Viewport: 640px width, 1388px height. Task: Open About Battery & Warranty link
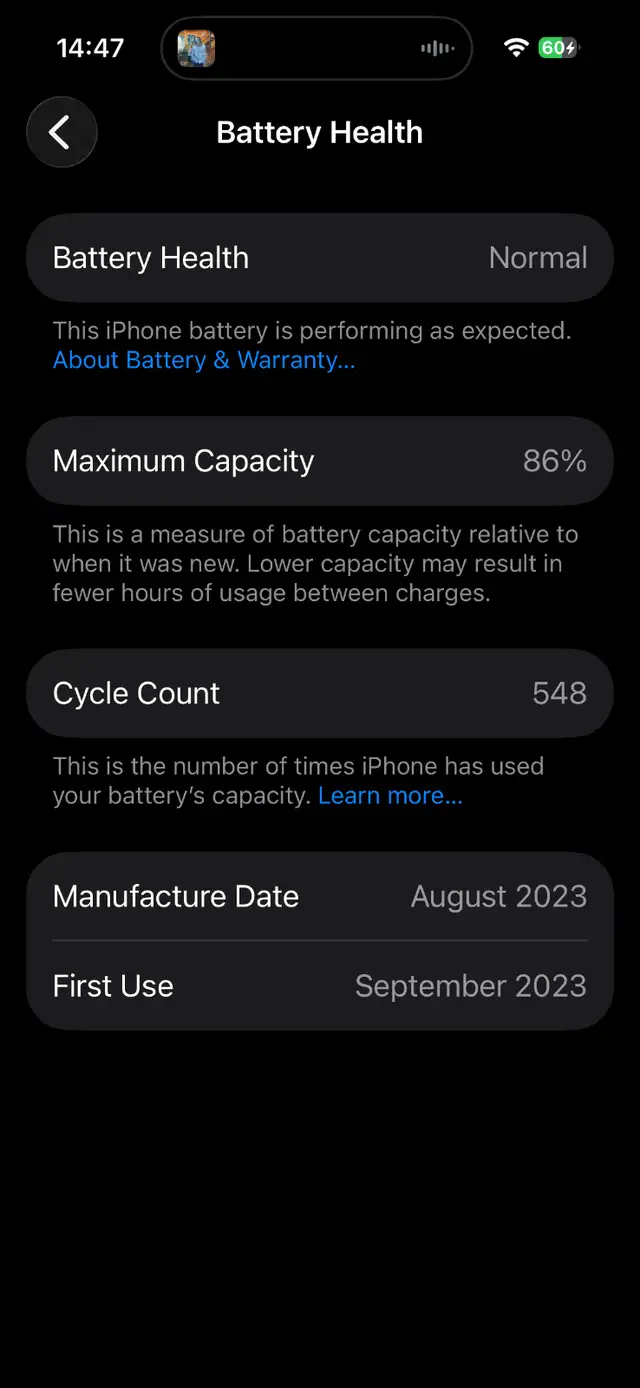(x=204, y=360)
